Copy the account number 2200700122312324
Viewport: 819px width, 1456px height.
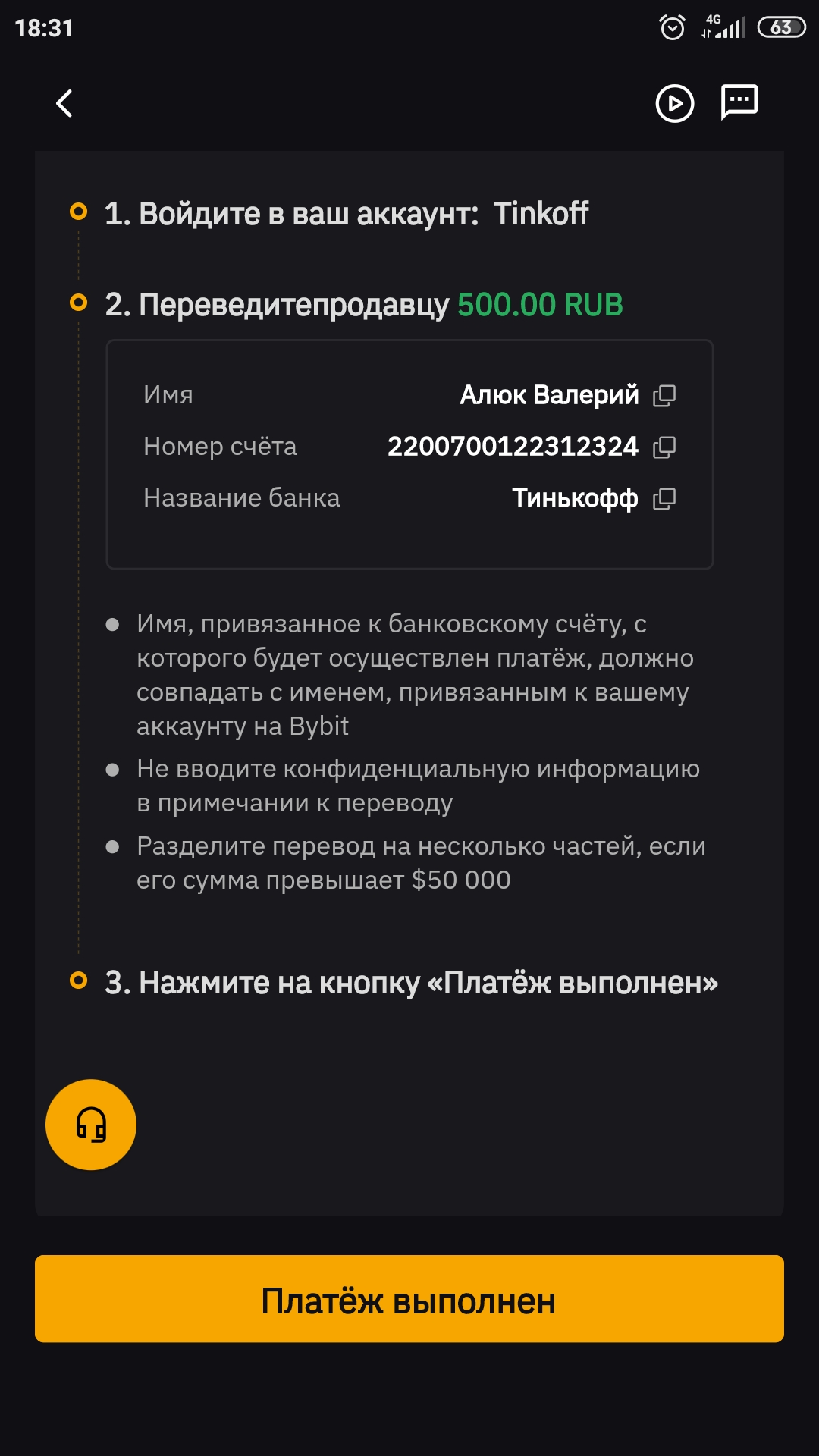tap(664, 447)
